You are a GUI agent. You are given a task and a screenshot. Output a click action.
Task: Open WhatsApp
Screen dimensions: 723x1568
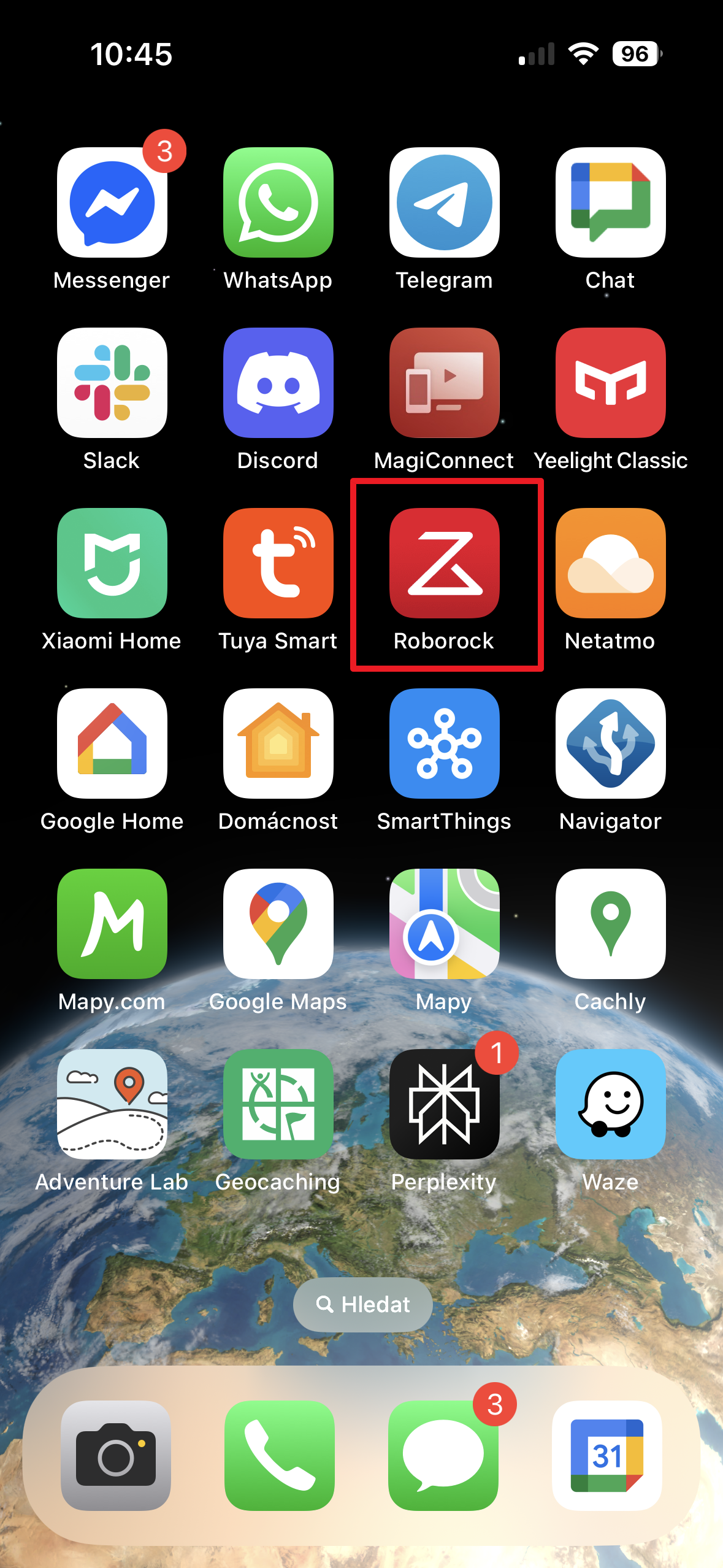coord(278,202)
